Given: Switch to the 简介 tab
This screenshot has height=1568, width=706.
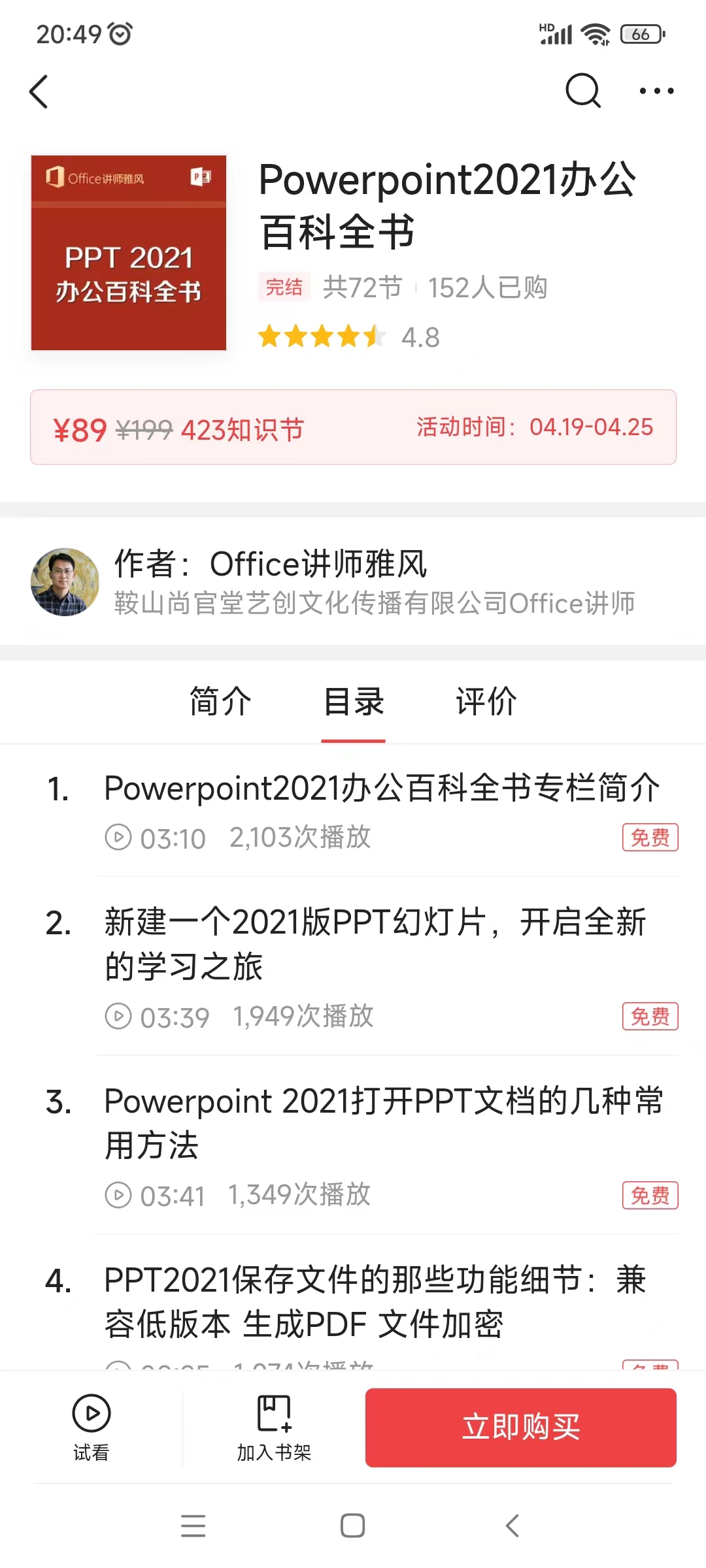Looking at the screenshot, I should 220,702.
